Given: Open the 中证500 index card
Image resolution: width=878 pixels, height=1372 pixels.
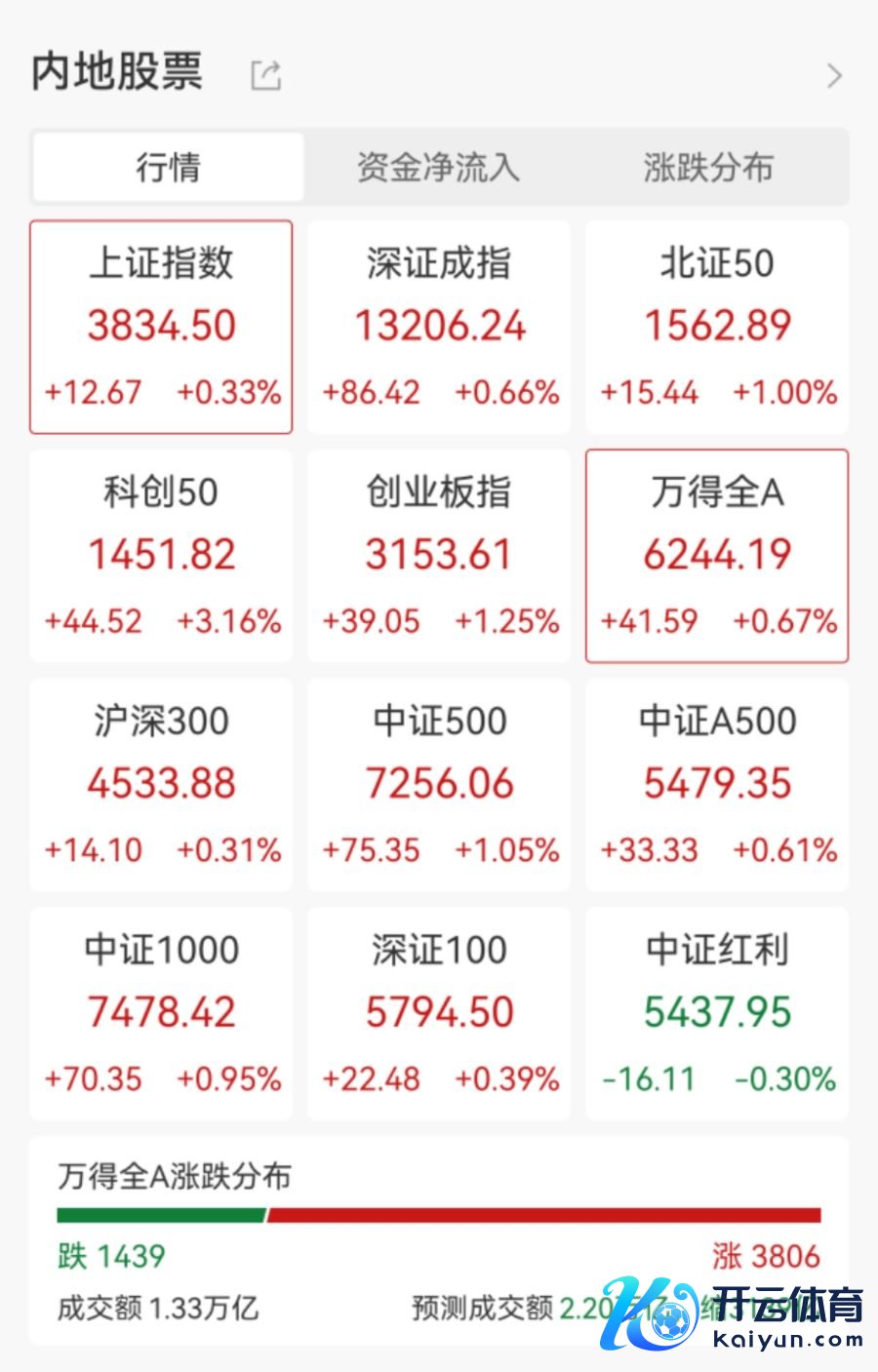Looking at the screenshot, I should coord(439,785).
